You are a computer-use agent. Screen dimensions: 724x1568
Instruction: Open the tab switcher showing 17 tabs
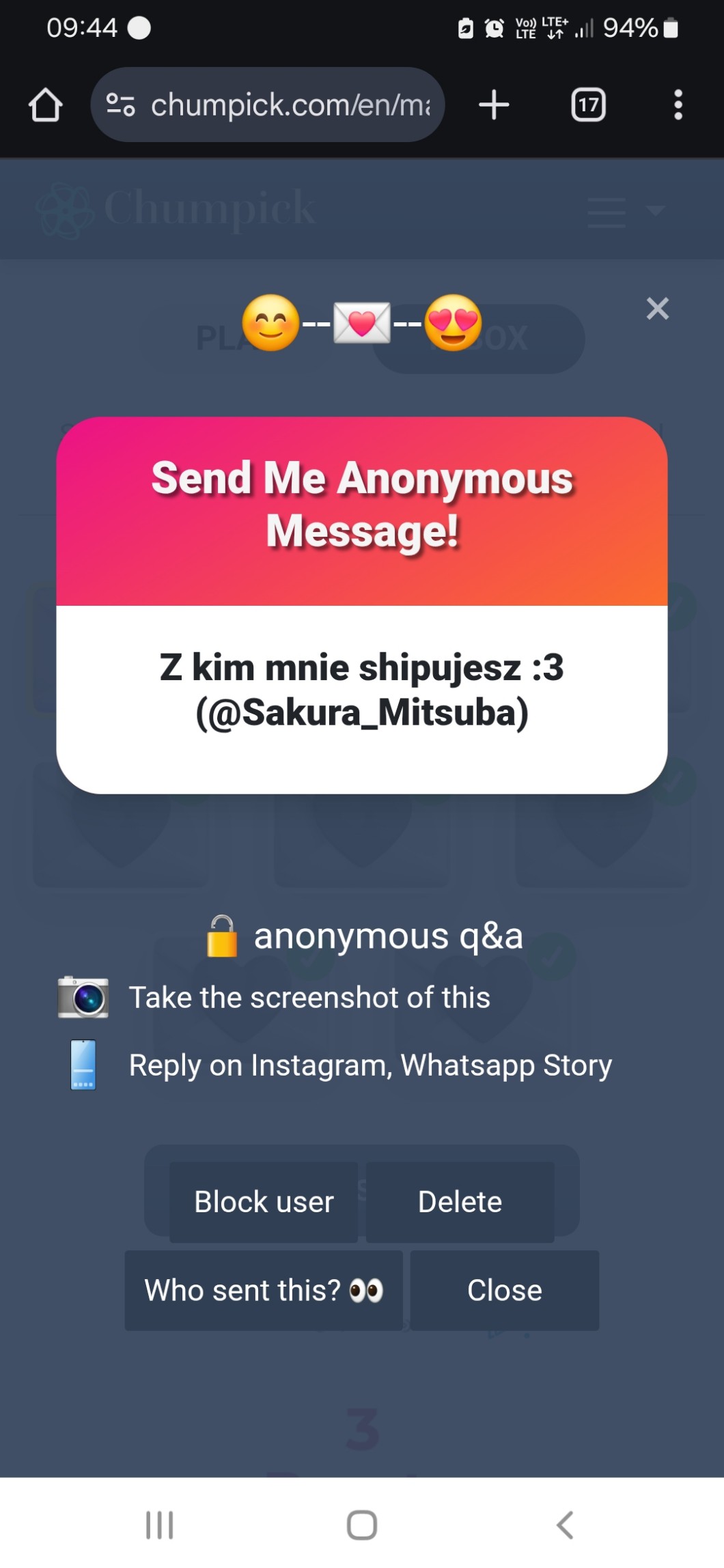588,105
